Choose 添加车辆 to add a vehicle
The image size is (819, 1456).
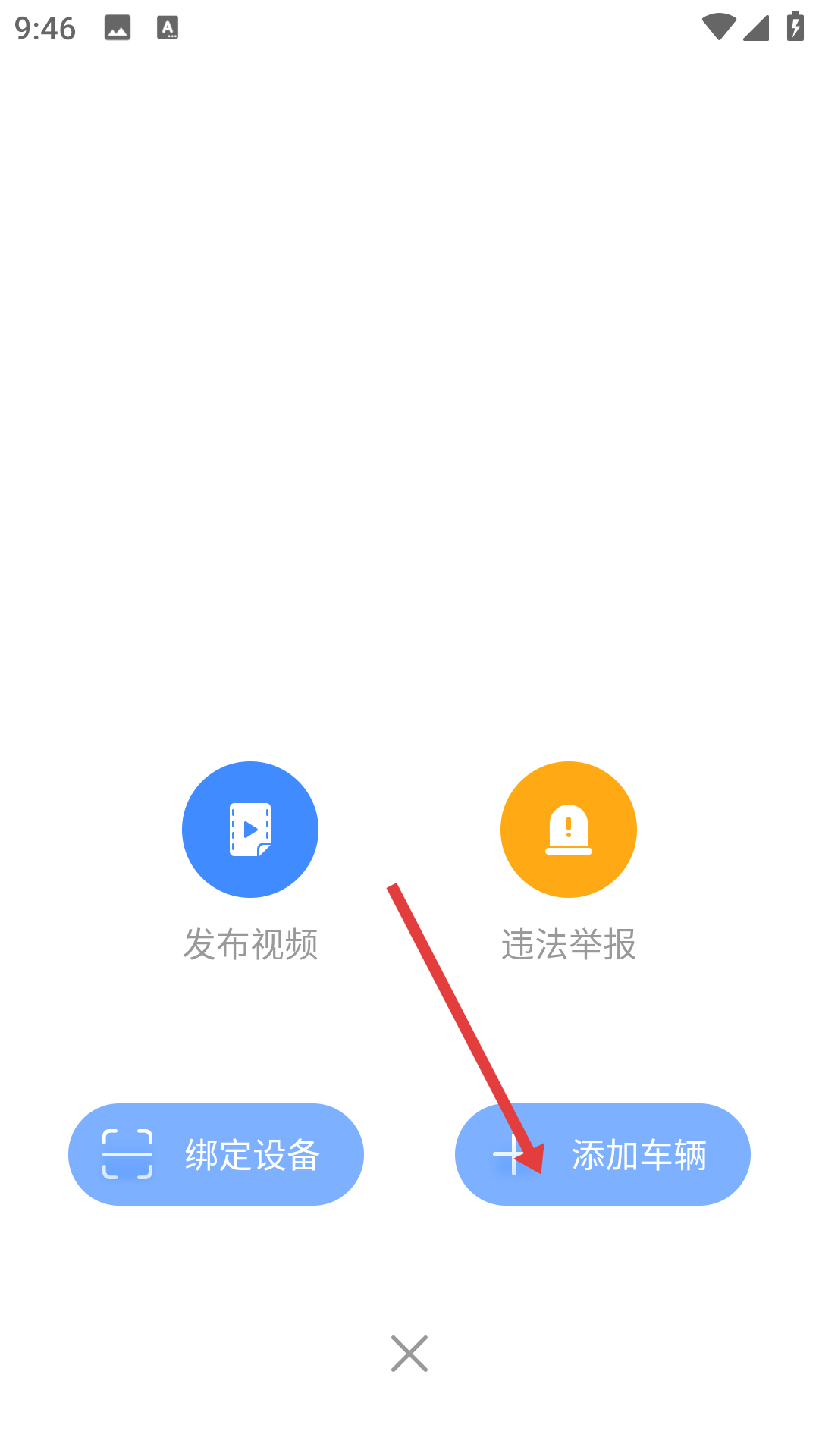click(603, 1154)
